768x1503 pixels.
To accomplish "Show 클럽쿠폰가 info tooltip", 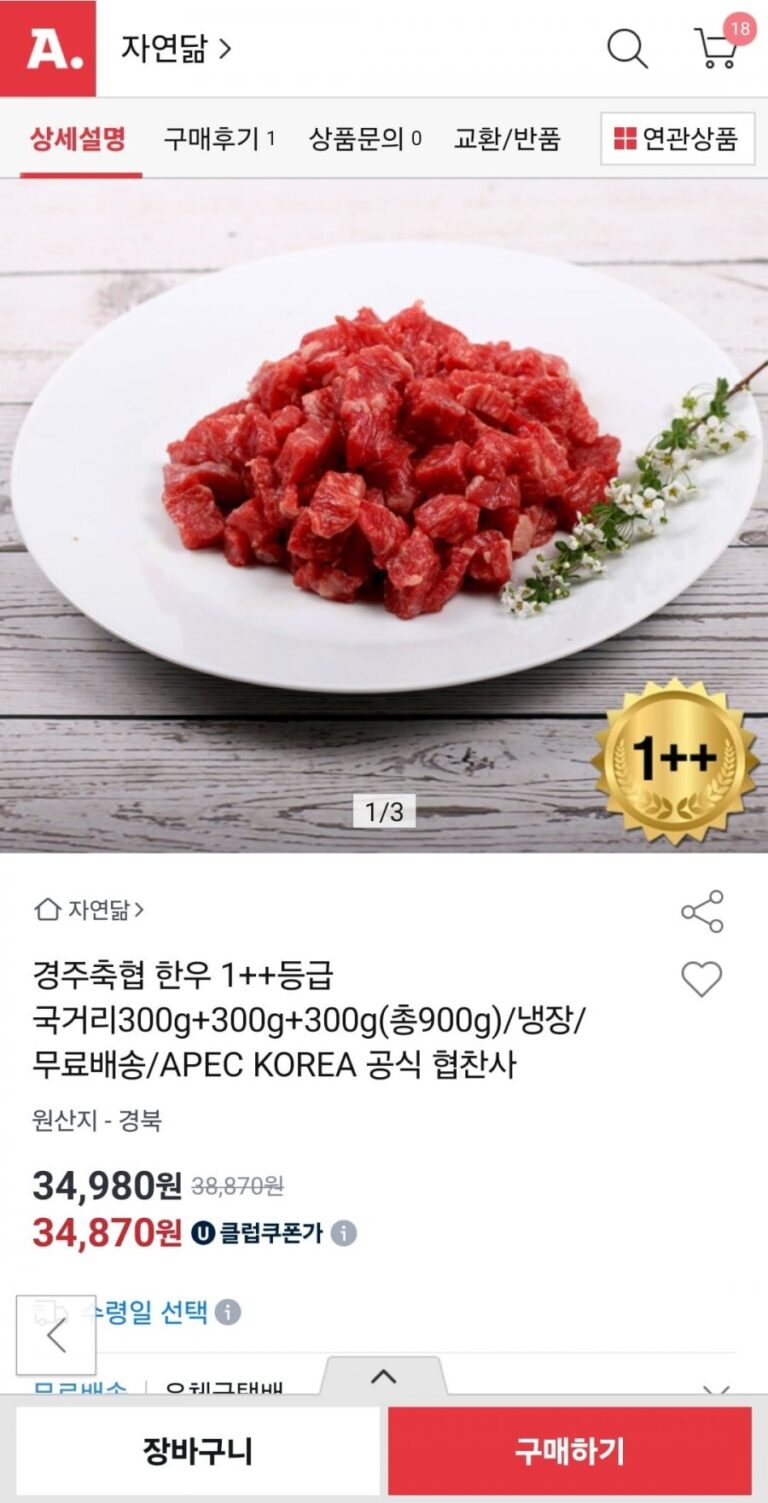I will (x=344, y=1232).
